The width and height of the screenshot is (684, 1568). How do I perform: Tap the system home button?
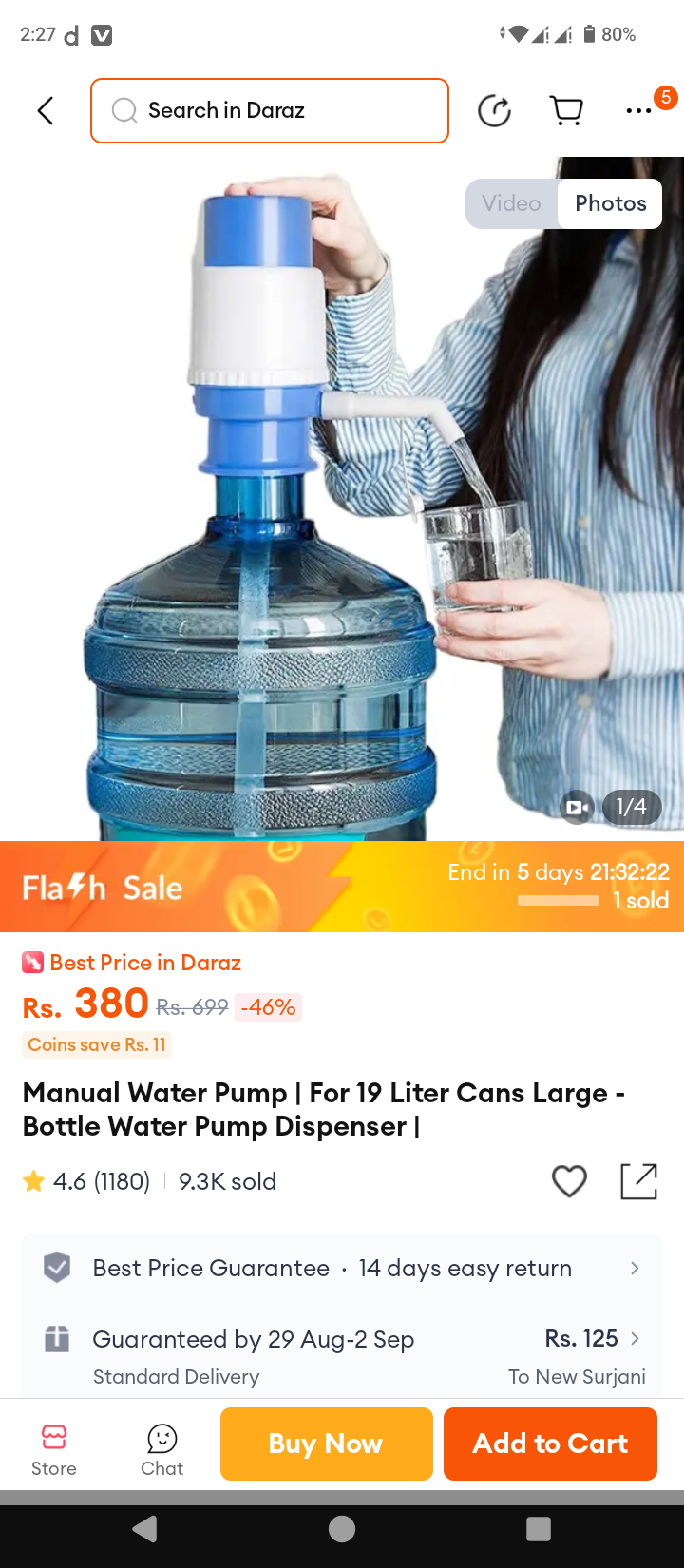(342, 1529)
